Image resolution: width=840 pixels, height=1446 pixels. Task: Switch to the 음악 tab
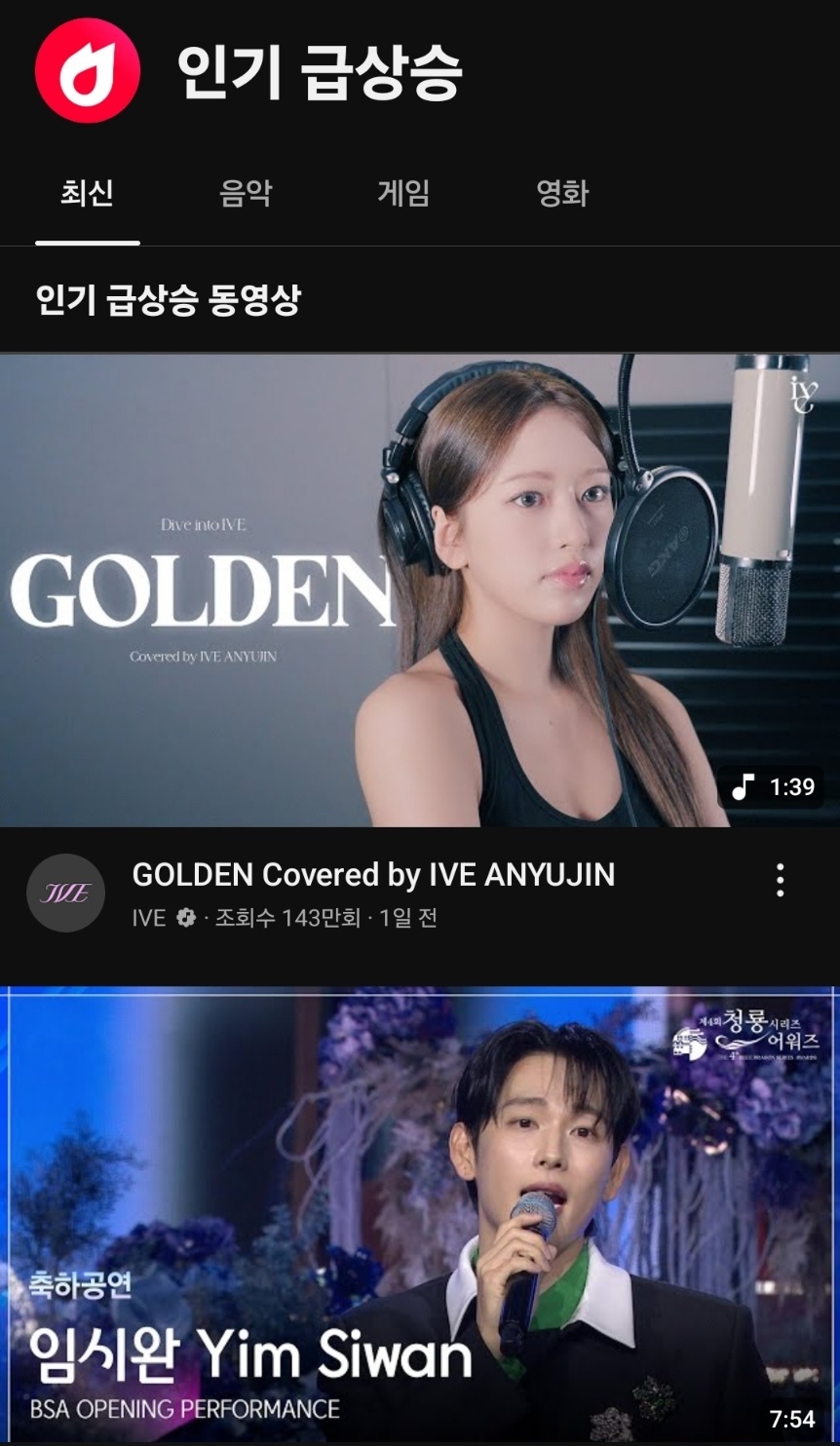(x=245, y=194)
